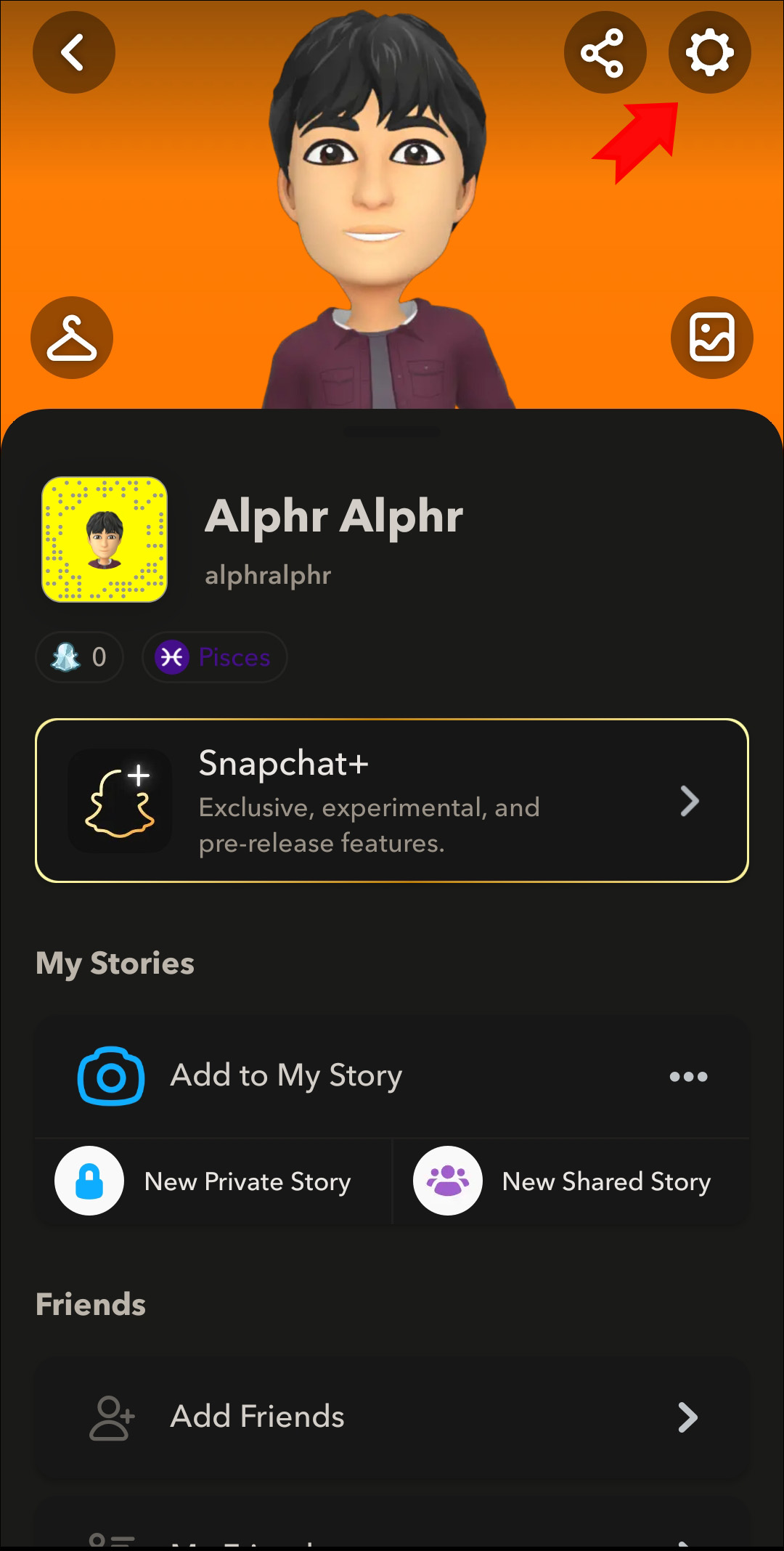This screenshot has height=1551, width=784.
Task: Open settings via the gear icon
Action: [709, 52]
